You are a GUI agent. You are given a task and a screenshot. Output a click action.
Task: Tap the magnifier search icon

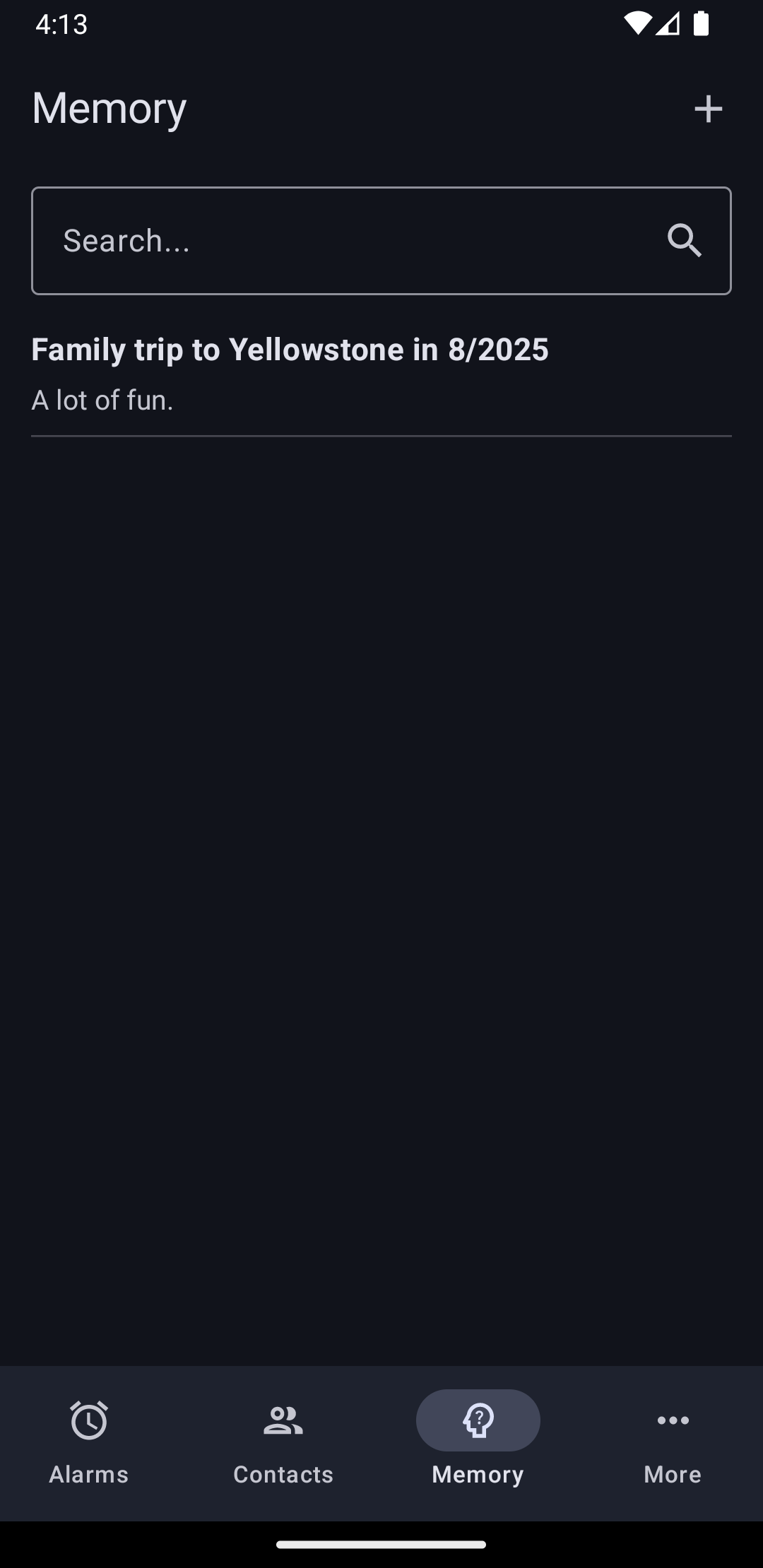(685, 241)
